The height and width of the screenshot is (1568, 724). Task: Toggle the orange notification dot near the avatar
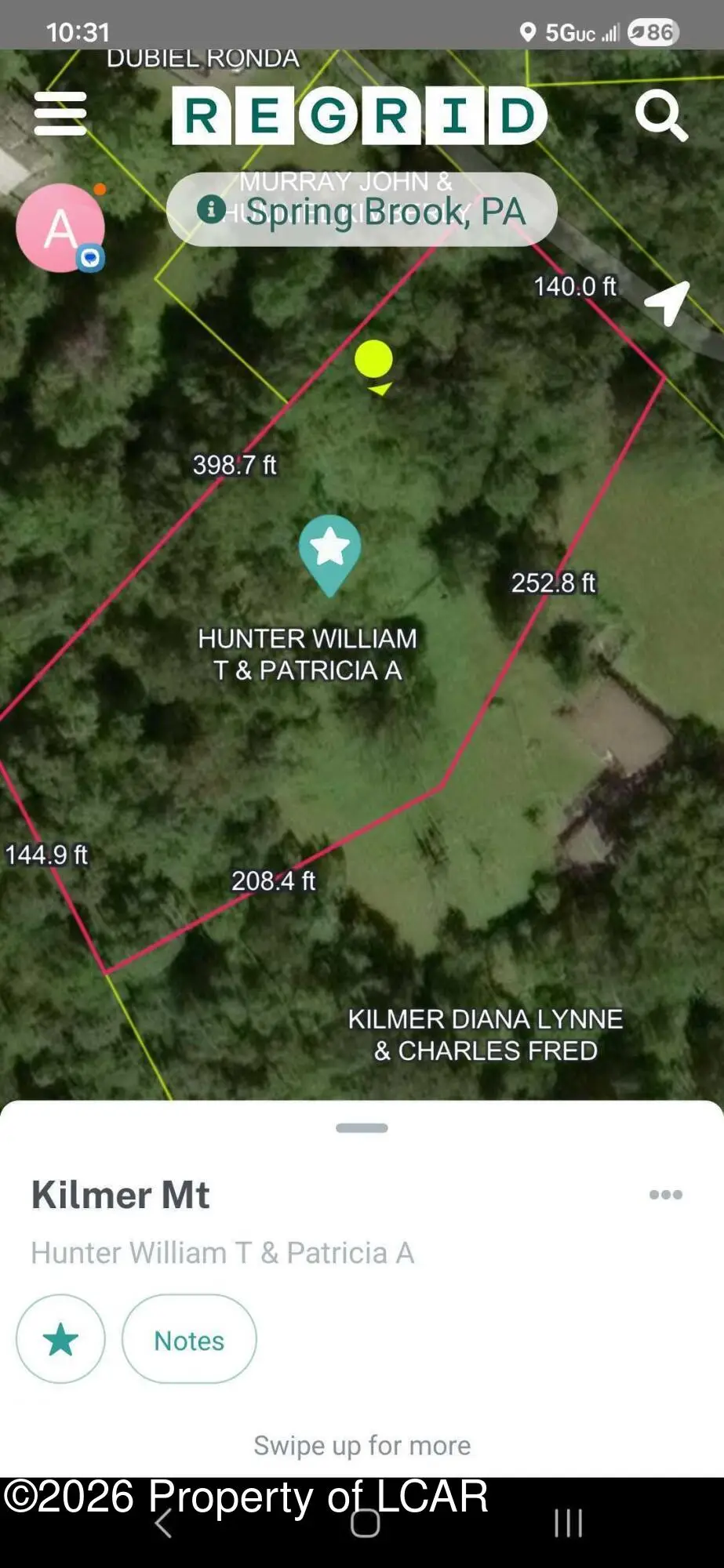(x=100, y=188)
